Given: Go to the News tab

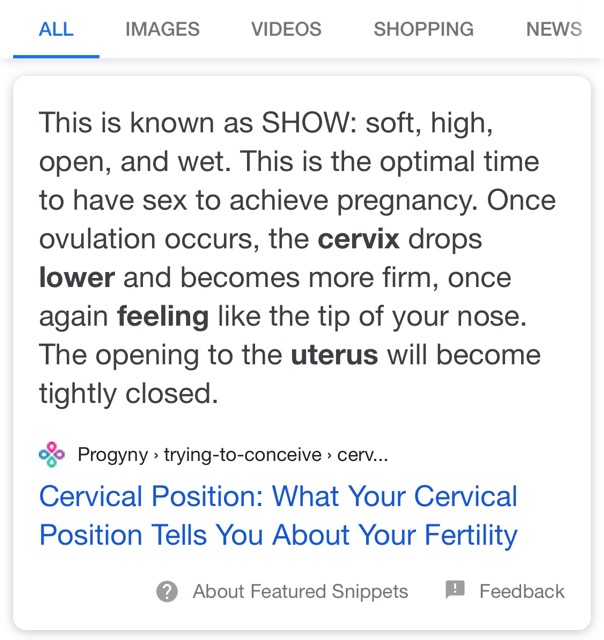Looking at the screenshot, I should 553,29.
